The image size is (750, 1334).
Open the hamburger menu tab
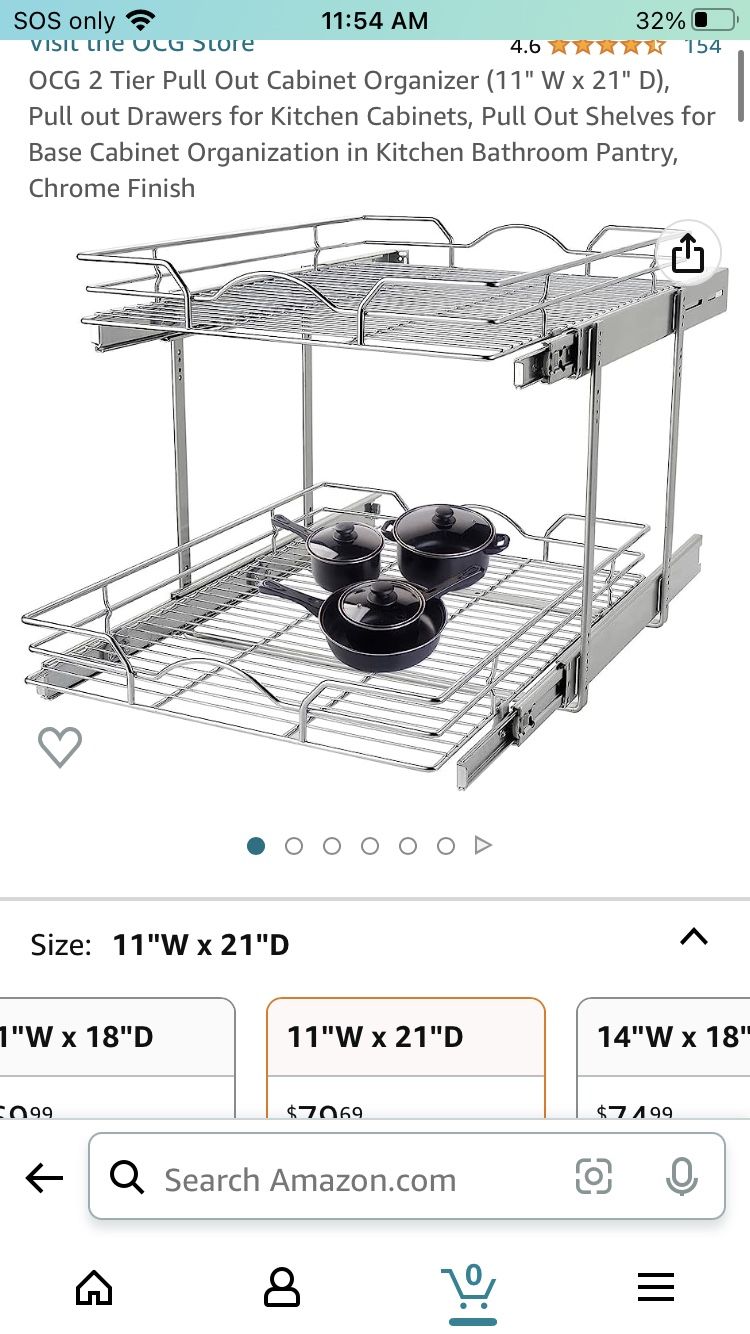point(656,1288)
